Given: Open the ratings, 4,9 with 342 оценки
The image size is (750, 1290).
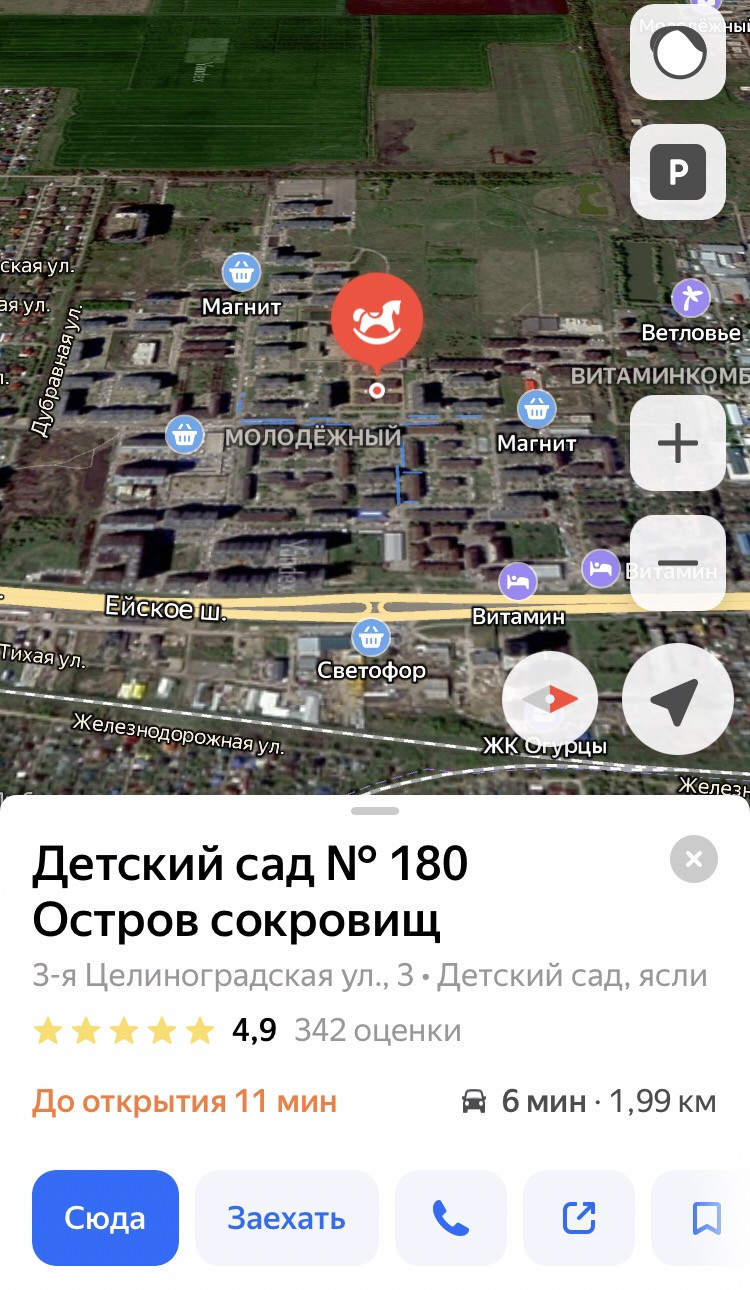Looking at the screenshot, I should (x=247, y=1030).
